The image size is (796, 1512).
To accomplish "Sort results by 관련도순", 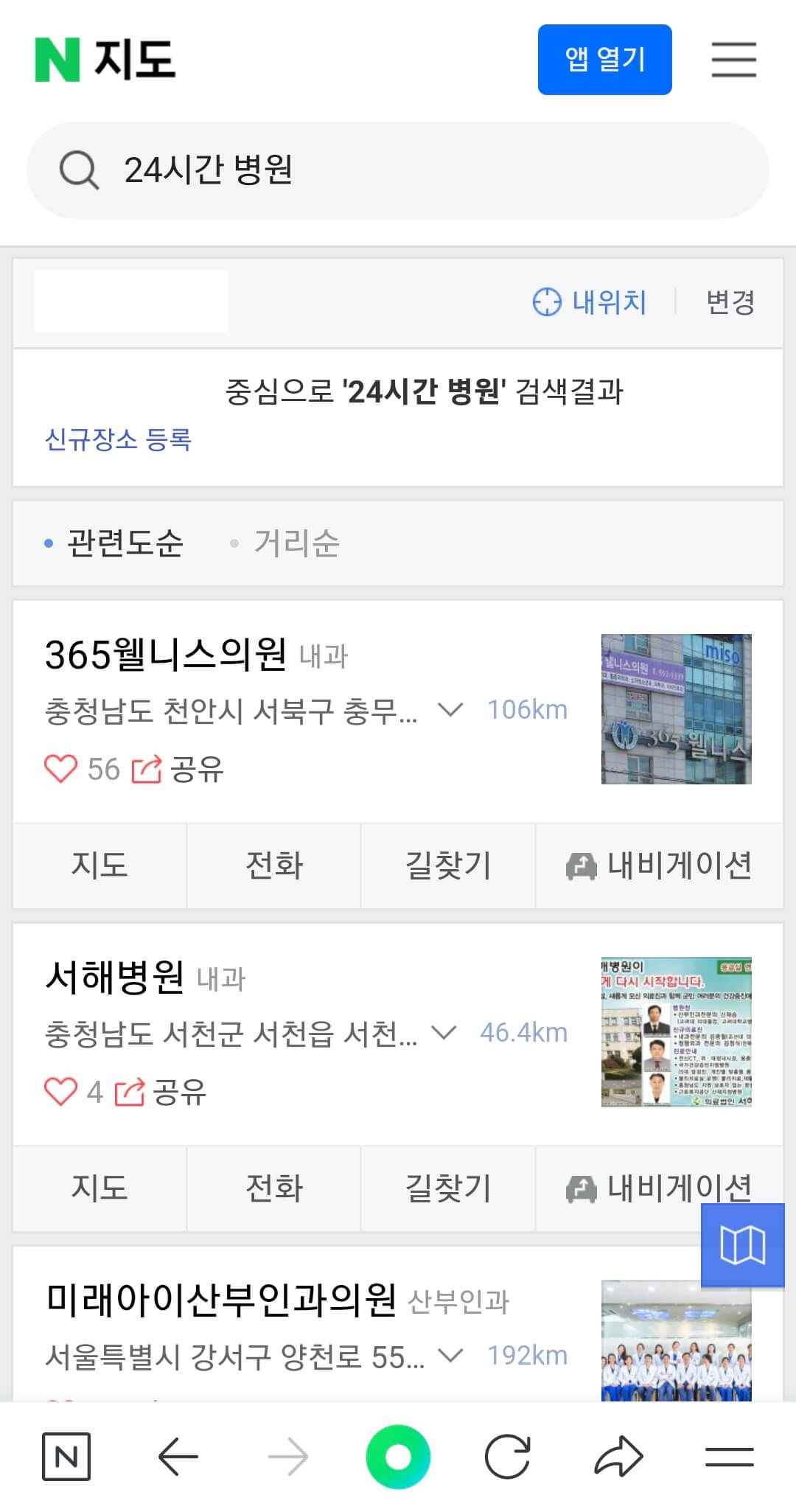I will point(125,543).
